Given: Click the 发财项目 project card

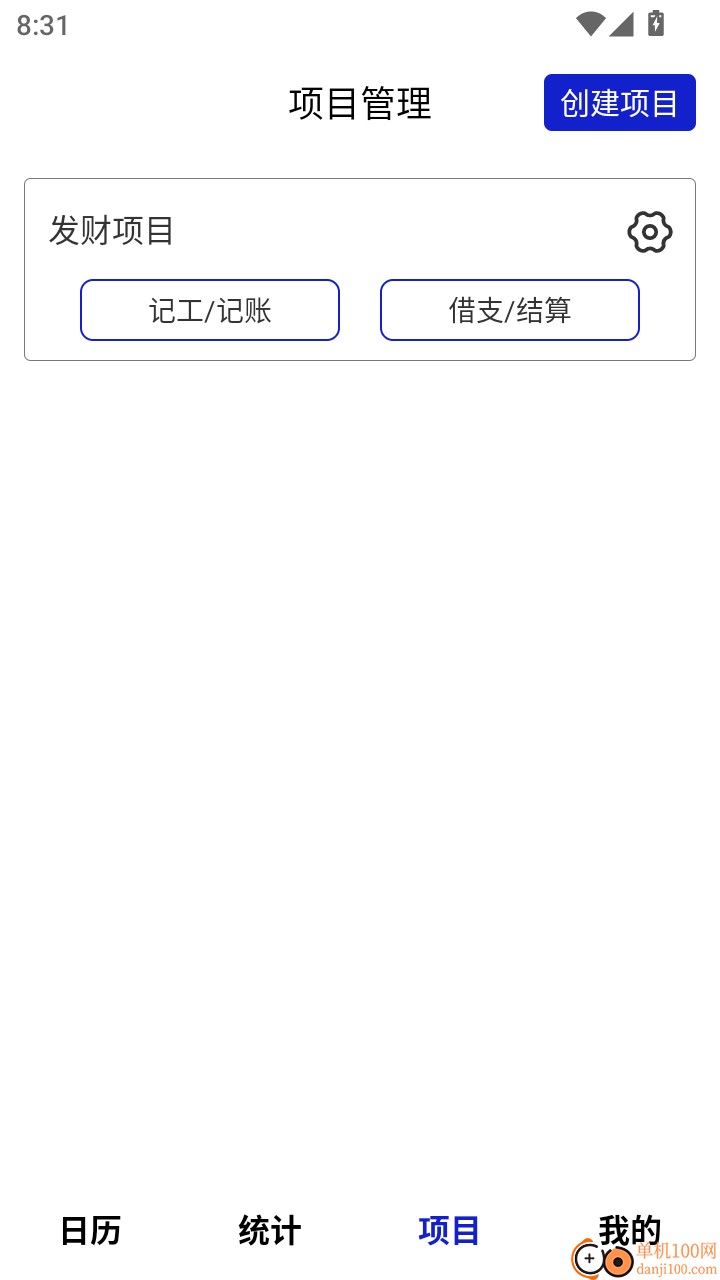Looking at the screenshot, I should [x=360, y=268].
